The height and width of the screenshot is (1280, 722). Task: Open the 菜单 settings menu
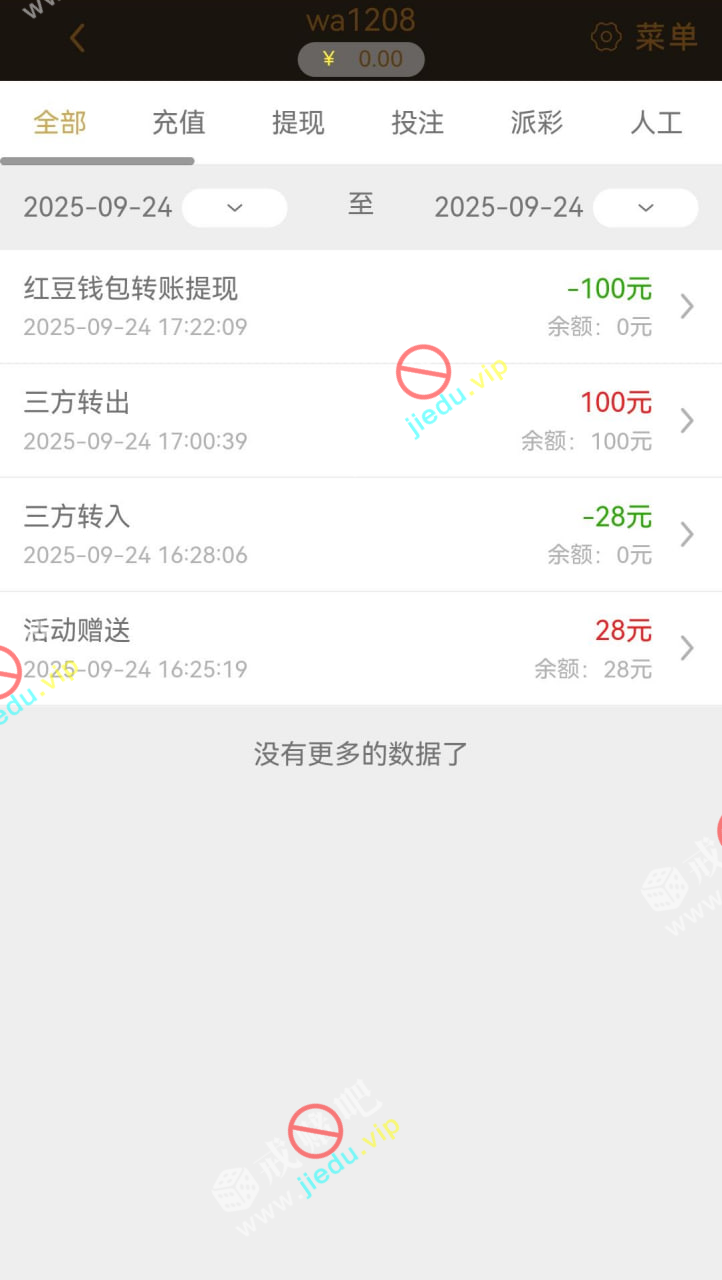coord(645,38)
